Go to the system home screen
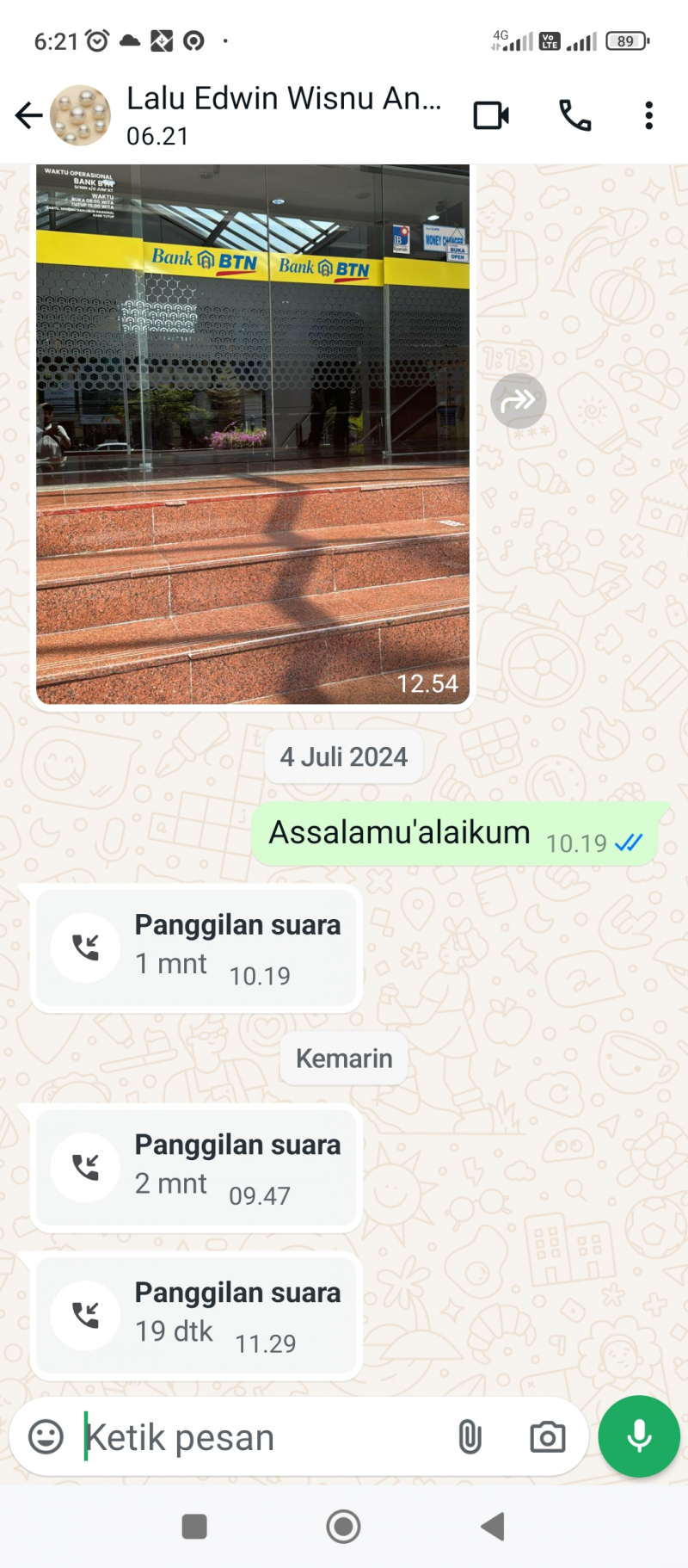This screenshot has height=1568, width=688. [x=343, y=1527]
